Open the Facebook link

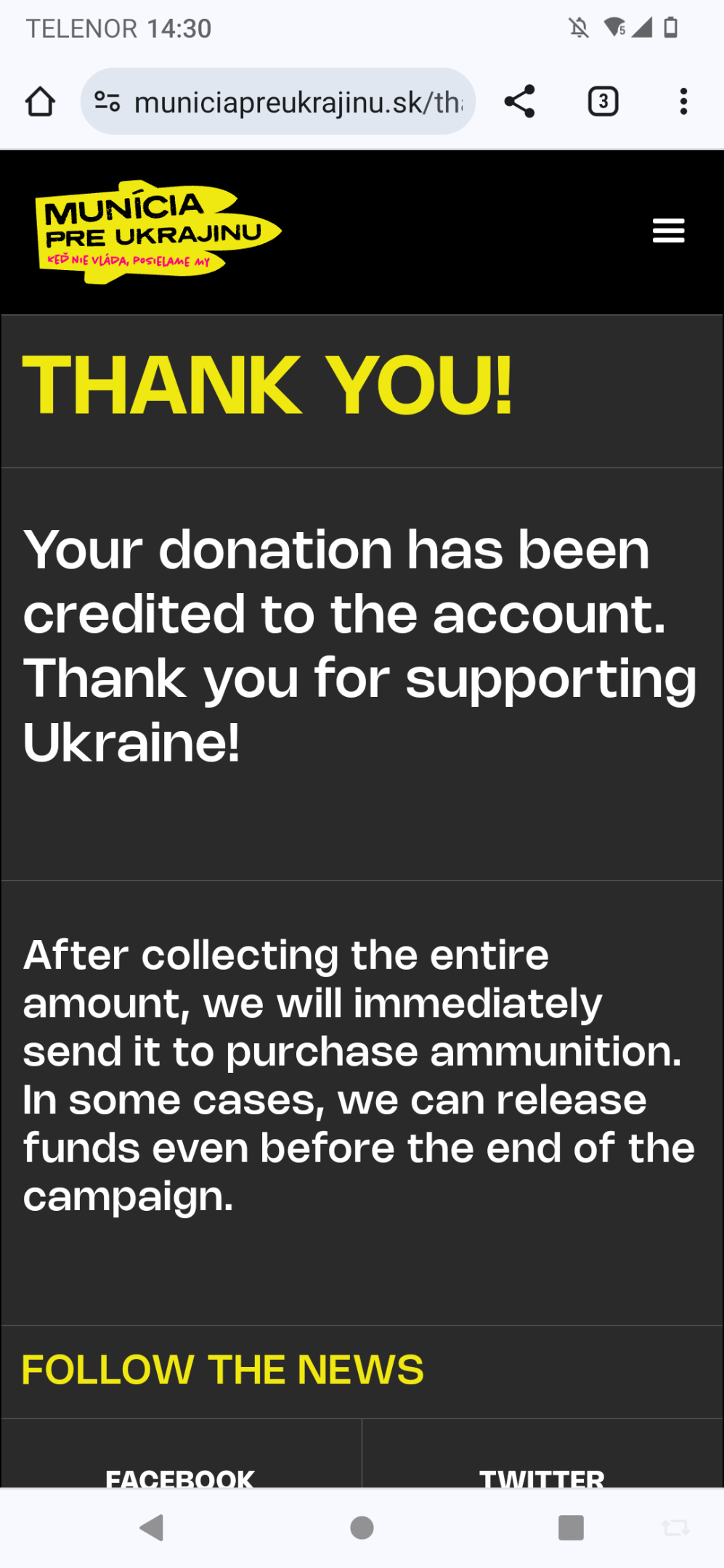180,1478
